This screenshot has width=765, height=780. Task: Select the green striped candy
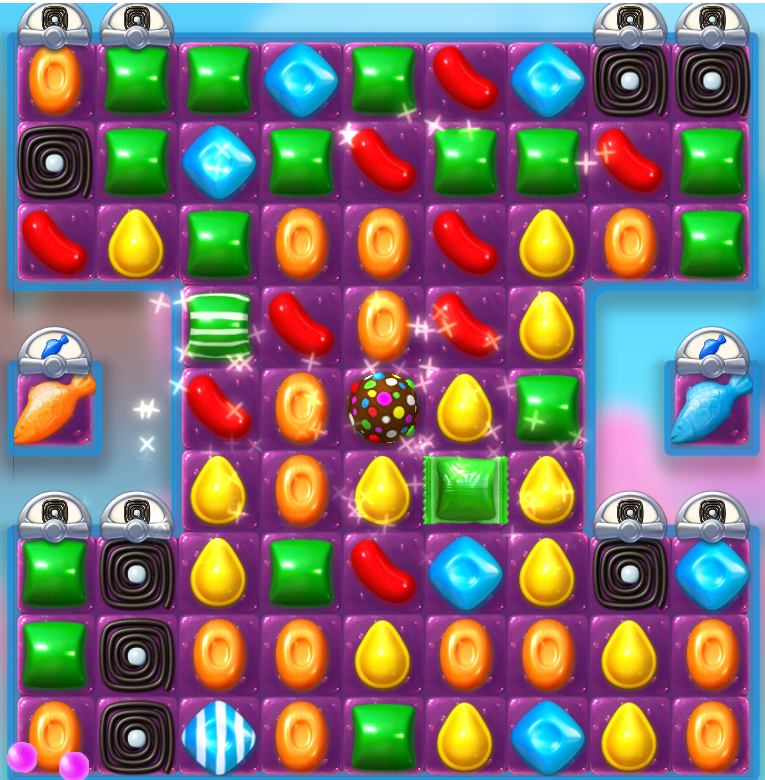(x=219, y=326)
